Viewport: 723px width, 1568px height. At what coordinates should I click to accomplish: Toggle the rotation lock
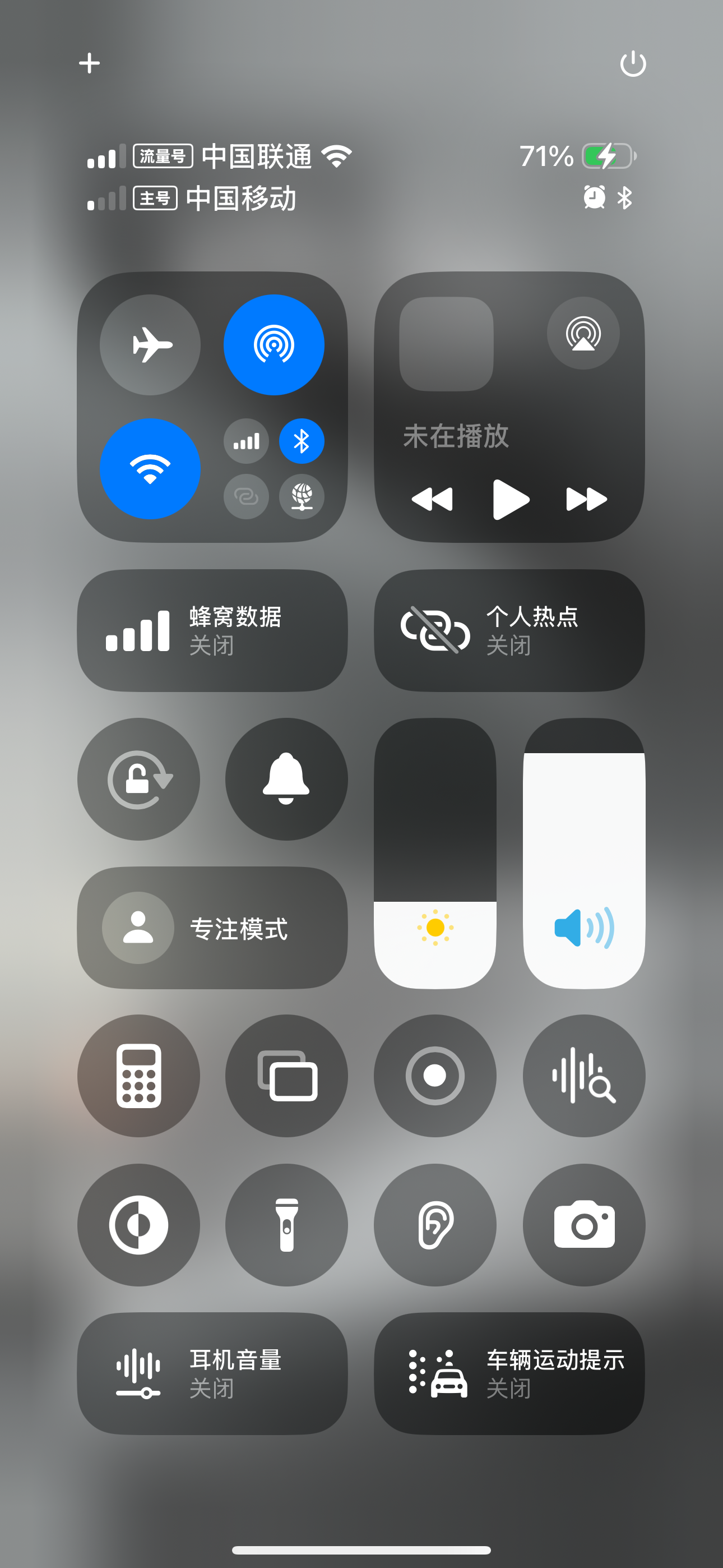tap(139, 779)
